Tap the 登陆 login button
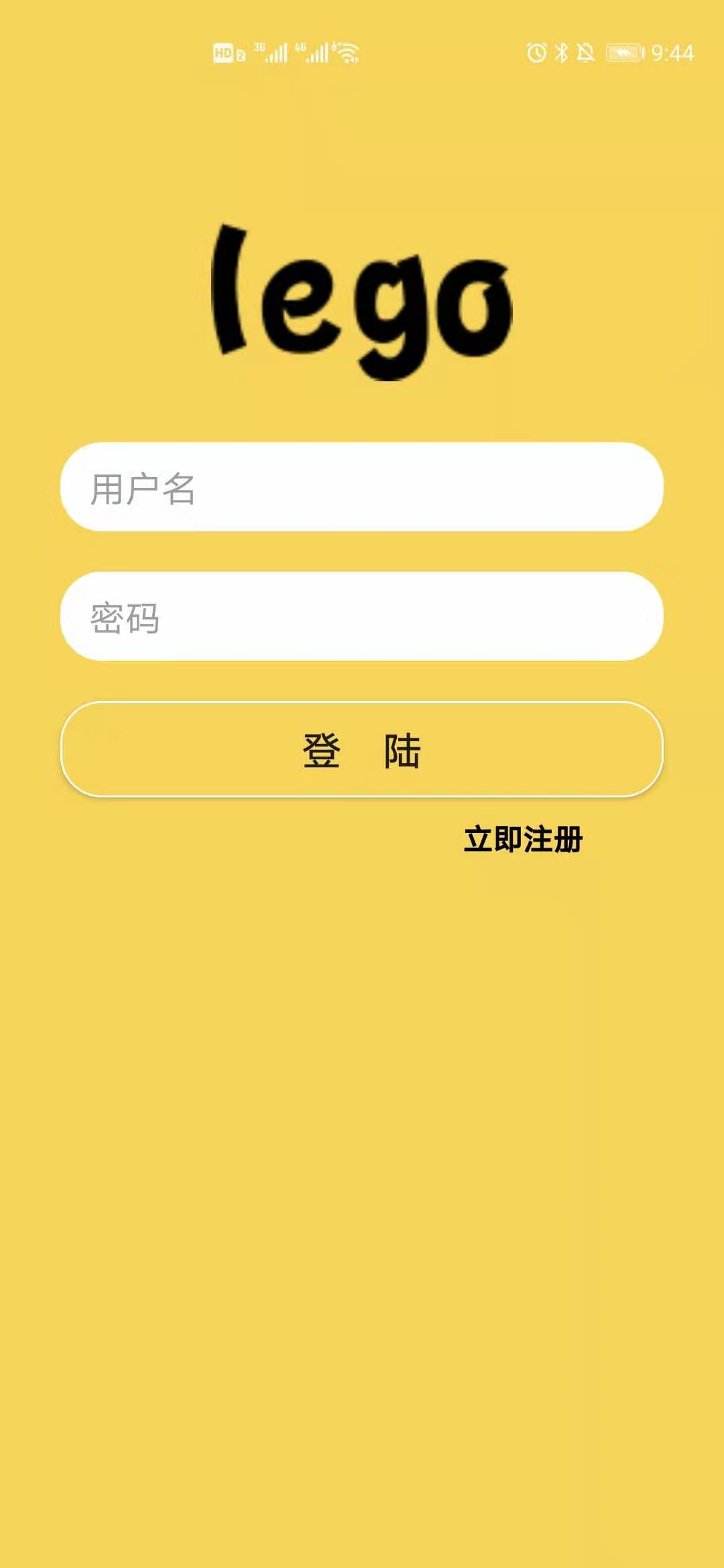 [362, 750]
